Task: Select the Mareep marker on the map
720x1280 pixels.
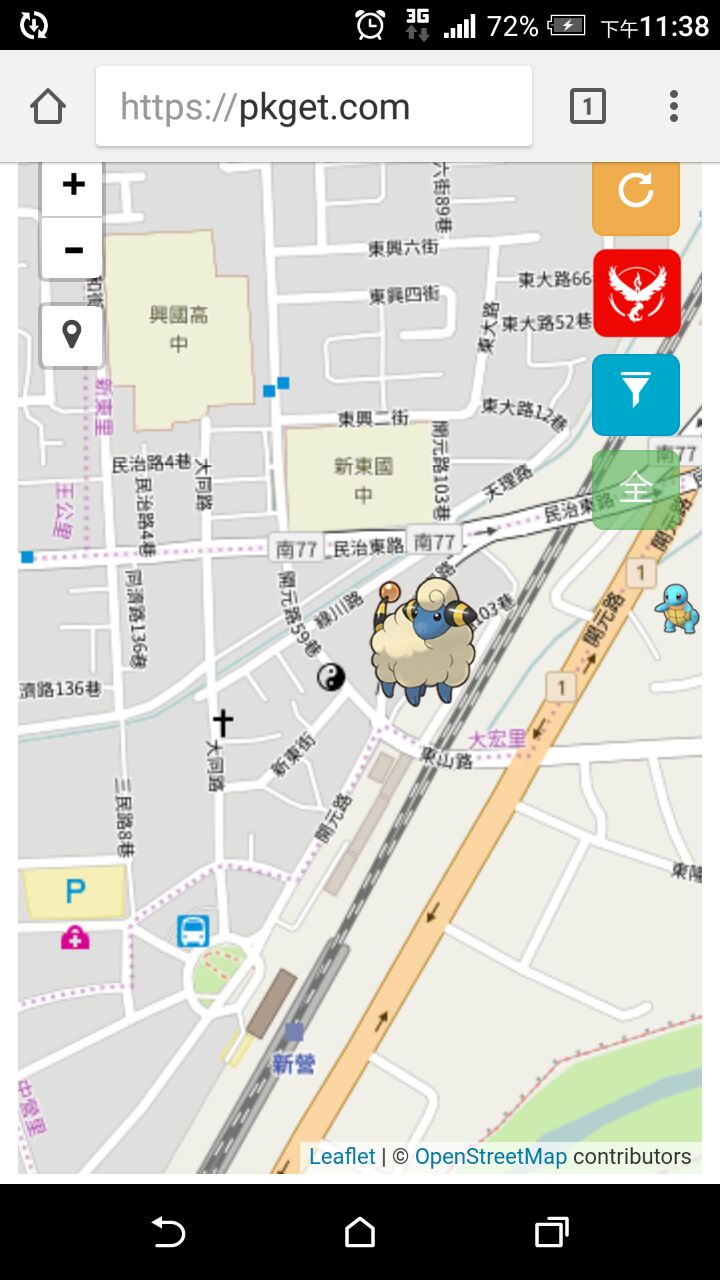Action: [420, 642]
